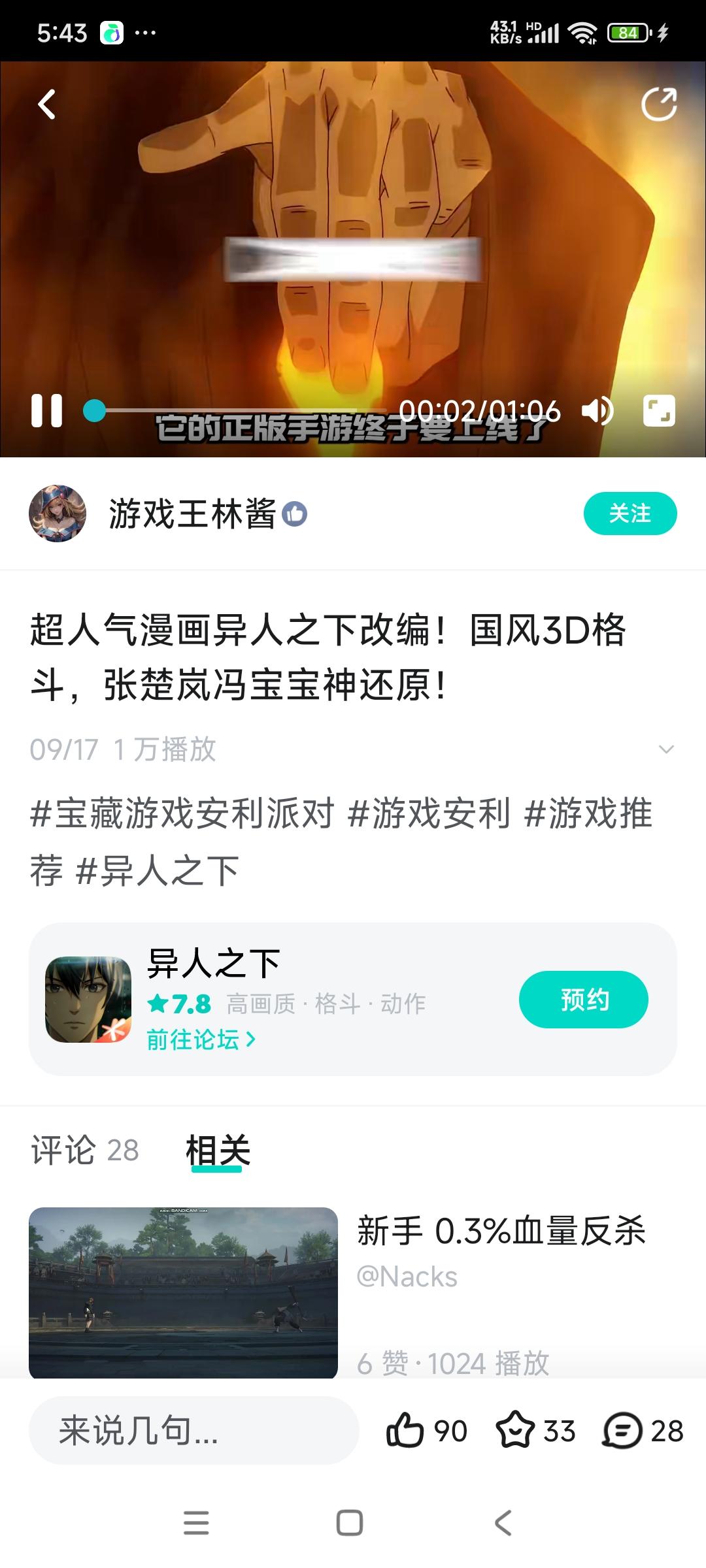The height and width of the screenshot is (1568, 706).
Task: Pre-register 异人之下 with the 预约 button
Action: pos(583,1000)
